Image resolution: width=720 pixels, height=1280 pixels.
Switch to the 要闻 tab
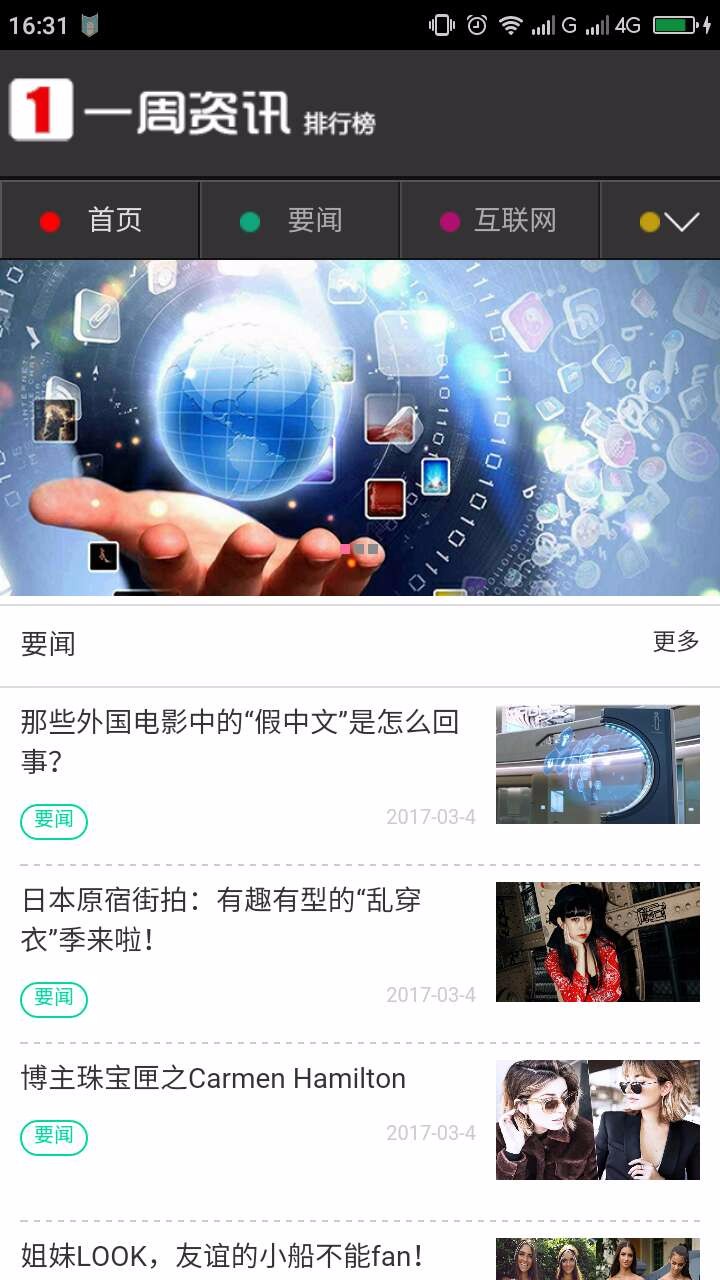[x=300, y=221]
